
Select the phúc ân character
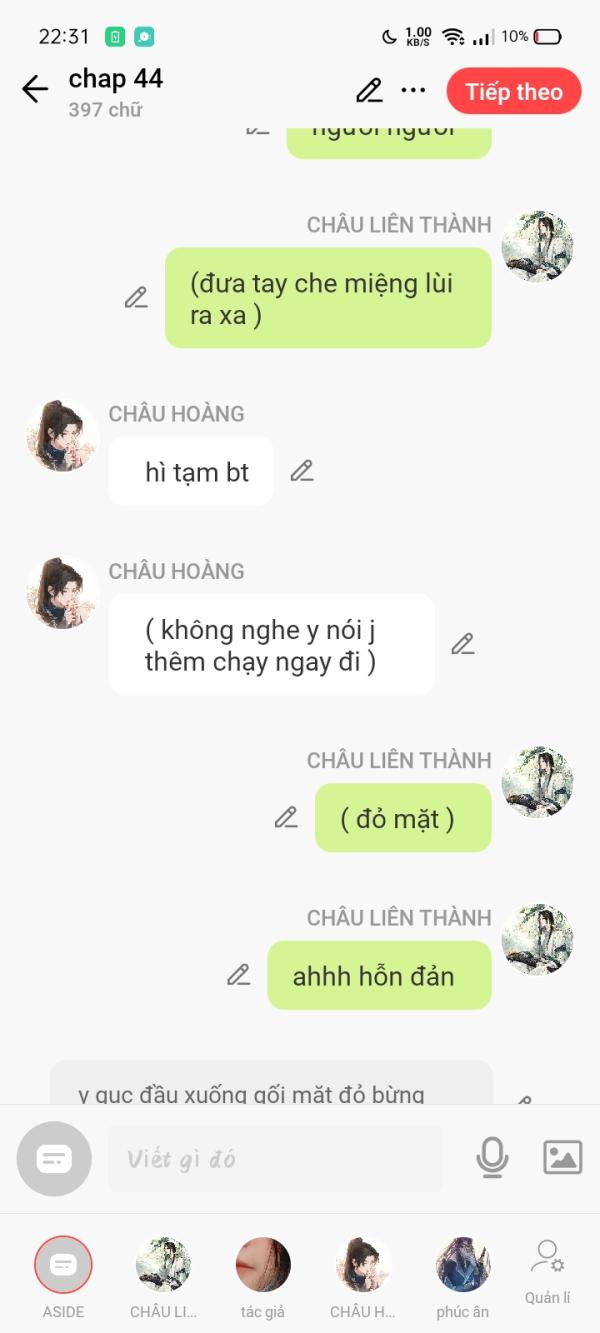(463, 1277)
